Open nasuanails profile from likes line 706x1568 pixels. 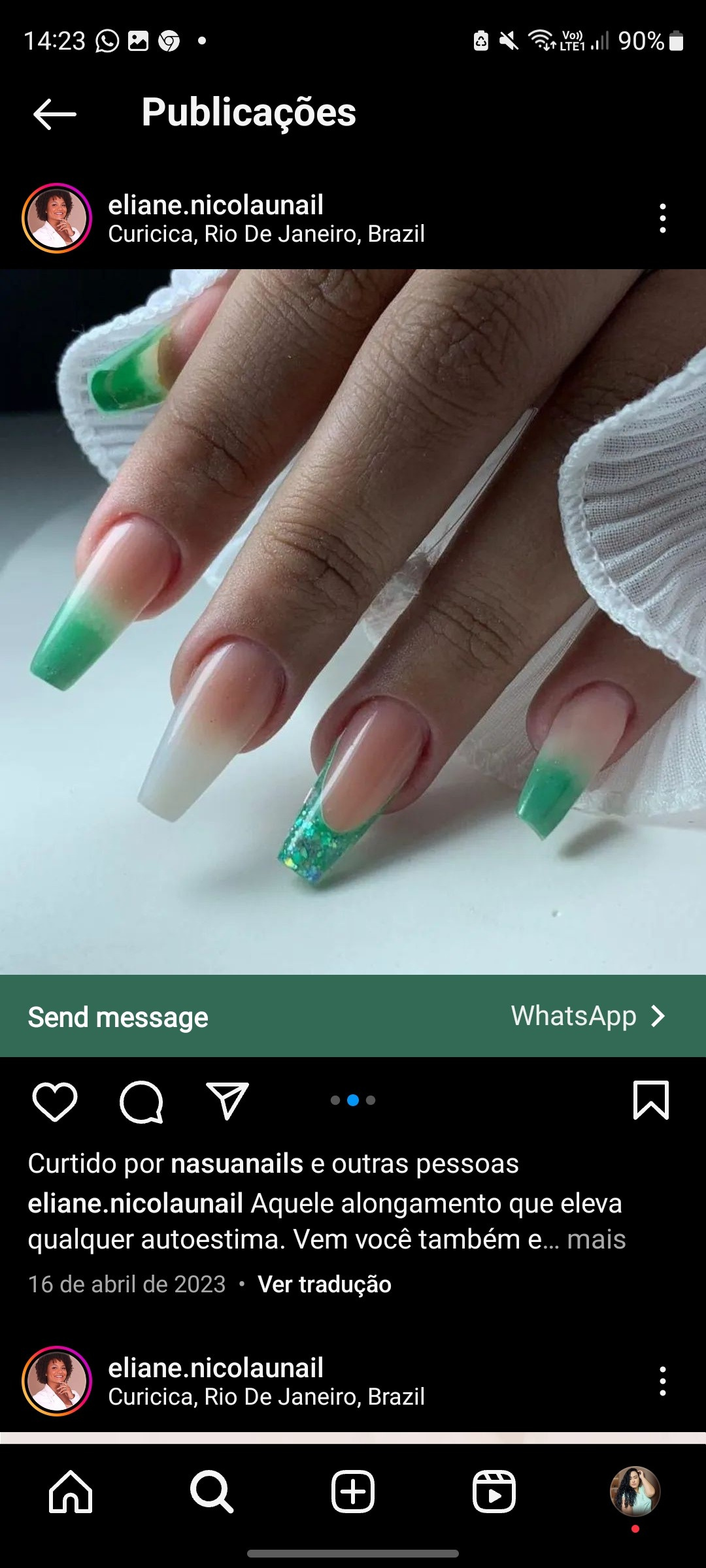237,1164
